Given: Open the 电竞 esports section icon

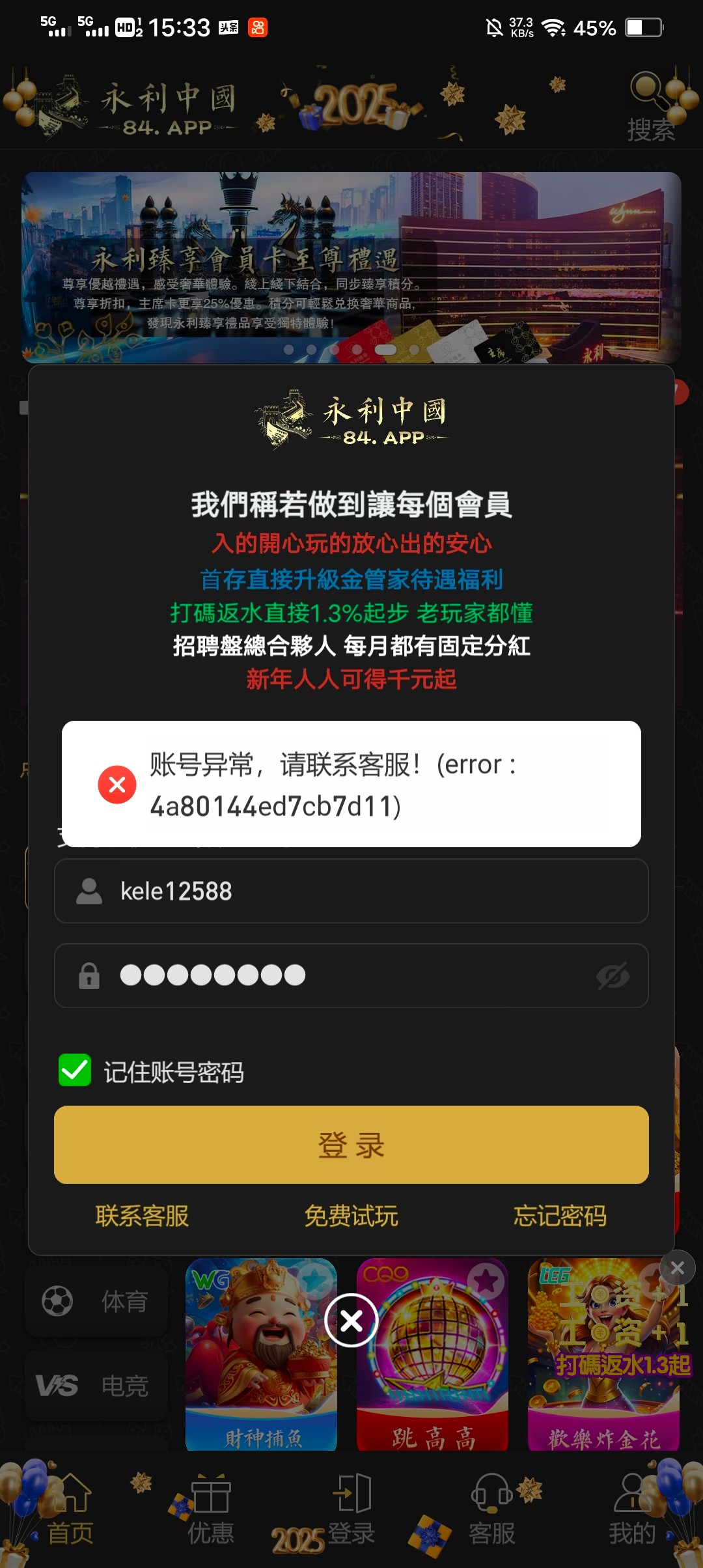Looking at the screenshot, I should 60,1385.
